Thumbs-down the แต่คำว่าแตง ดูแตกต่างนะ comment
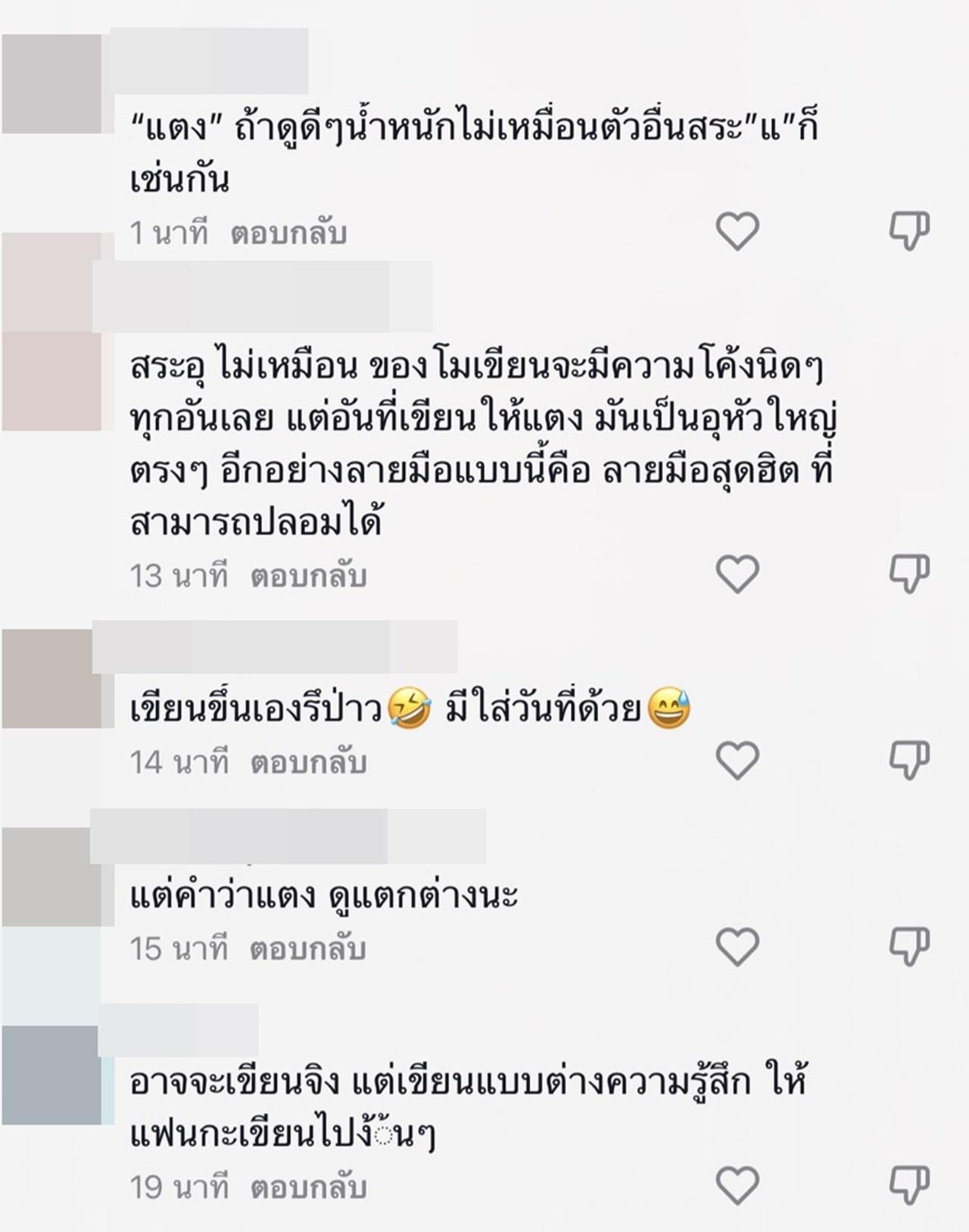This screenshot has height=1232, width=969. pos(908,947)
